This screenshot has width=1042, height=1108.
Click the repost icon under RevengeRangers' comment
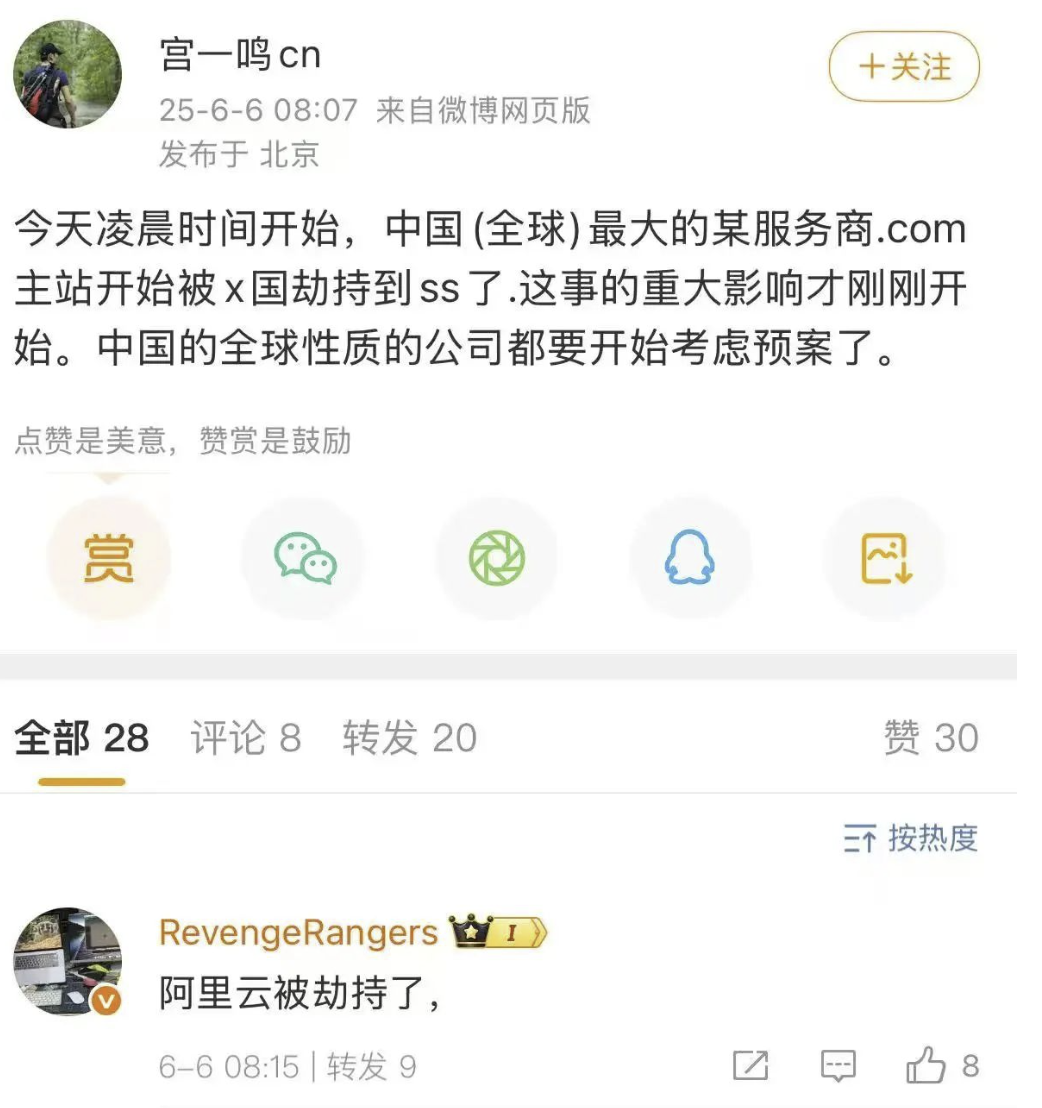750,1066
